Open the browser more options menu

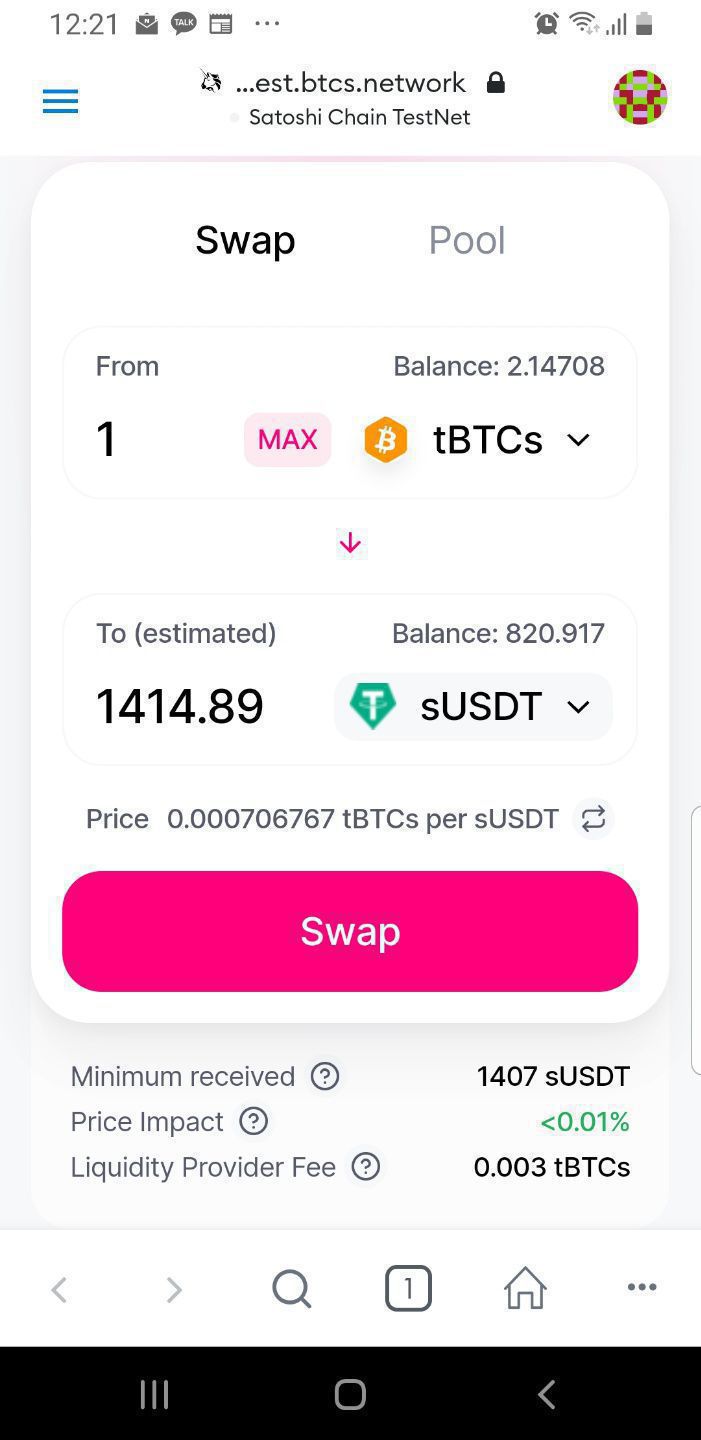[x=641, y=1288]
